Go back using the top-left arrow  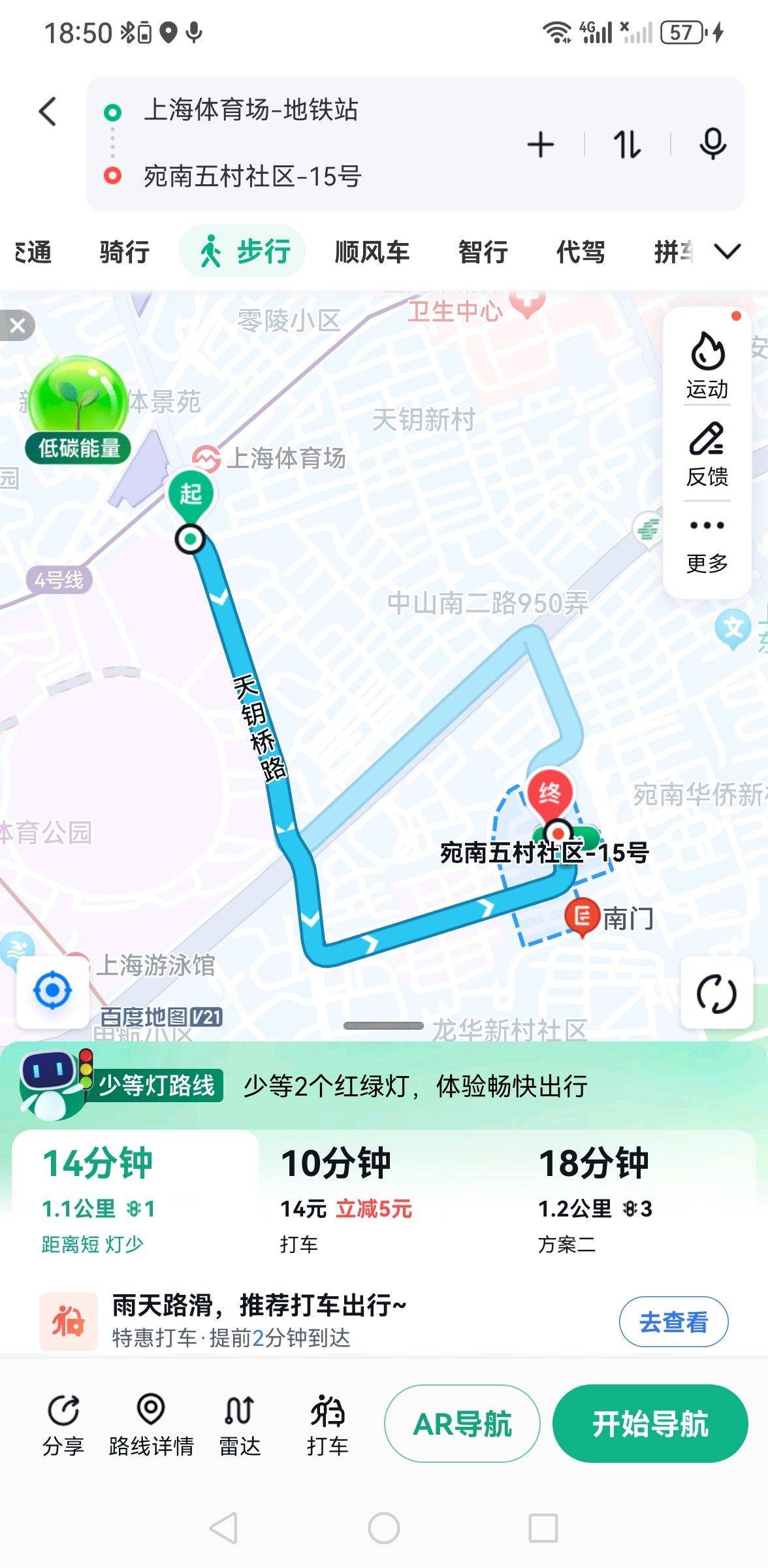click(48, 111)
